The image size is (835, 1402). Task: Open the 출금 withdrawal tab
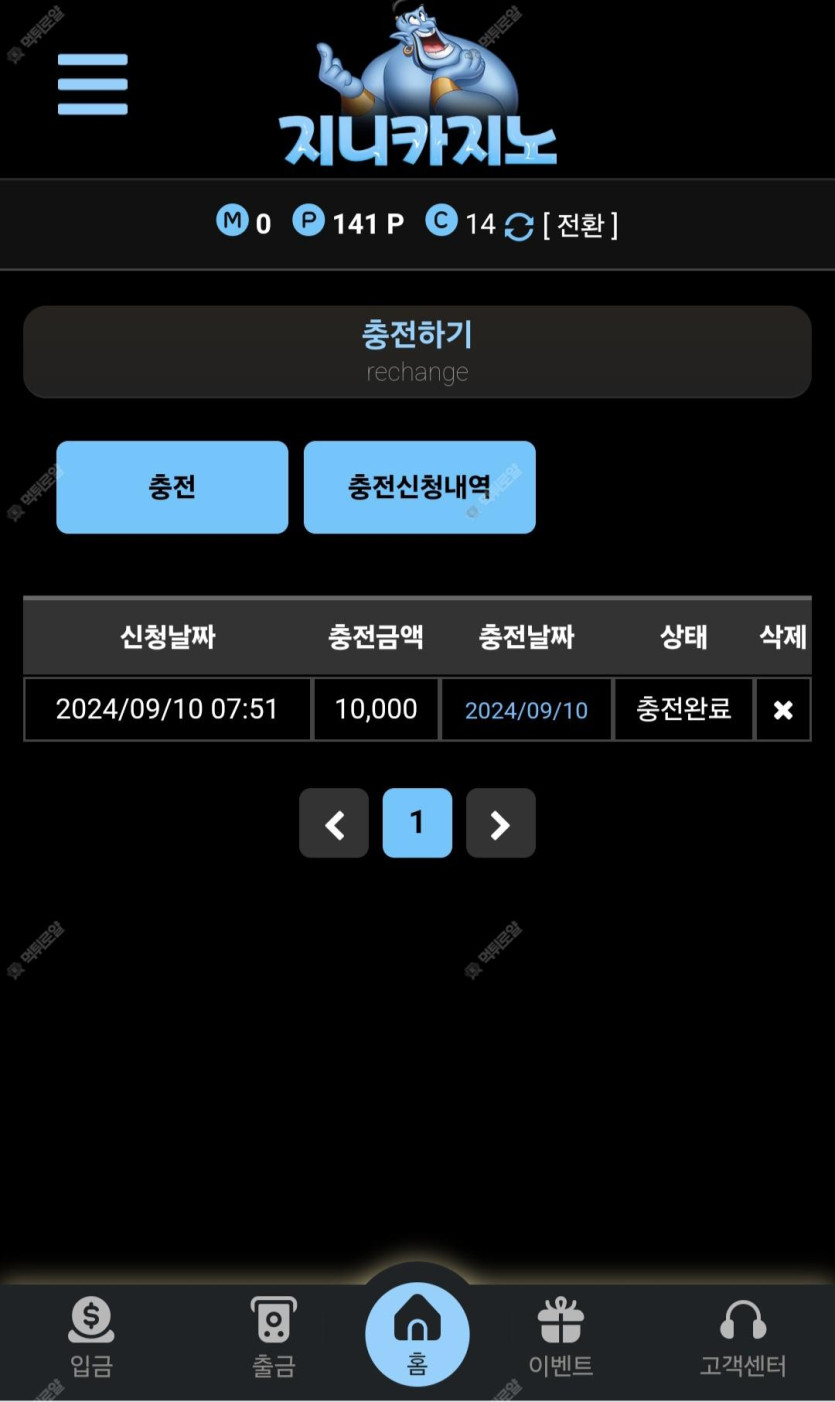point(274,1338)
